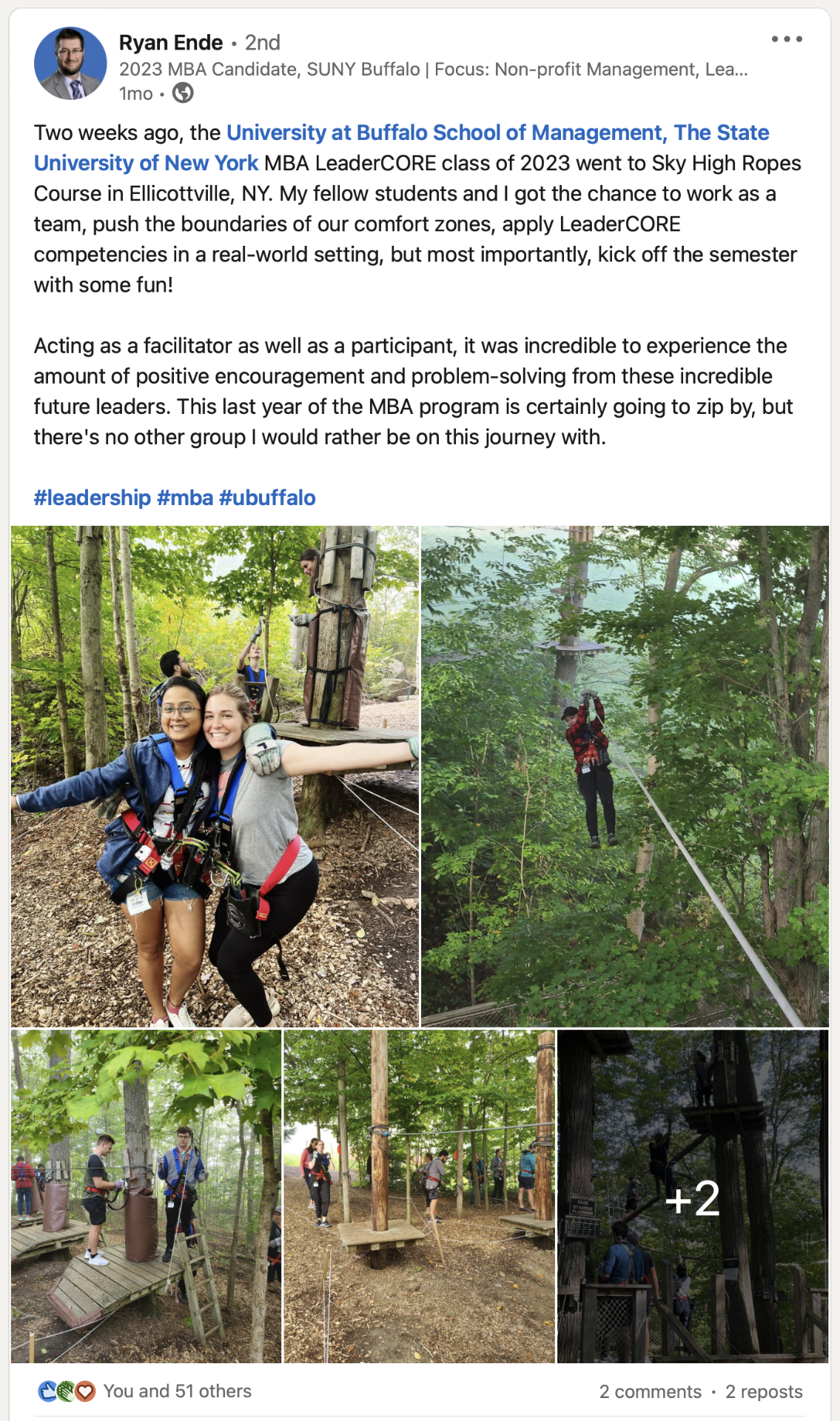This screenshot has width=840, height=1421.
Task: Open photo of group around the wooden pole
Action: tap(419, 1196)
